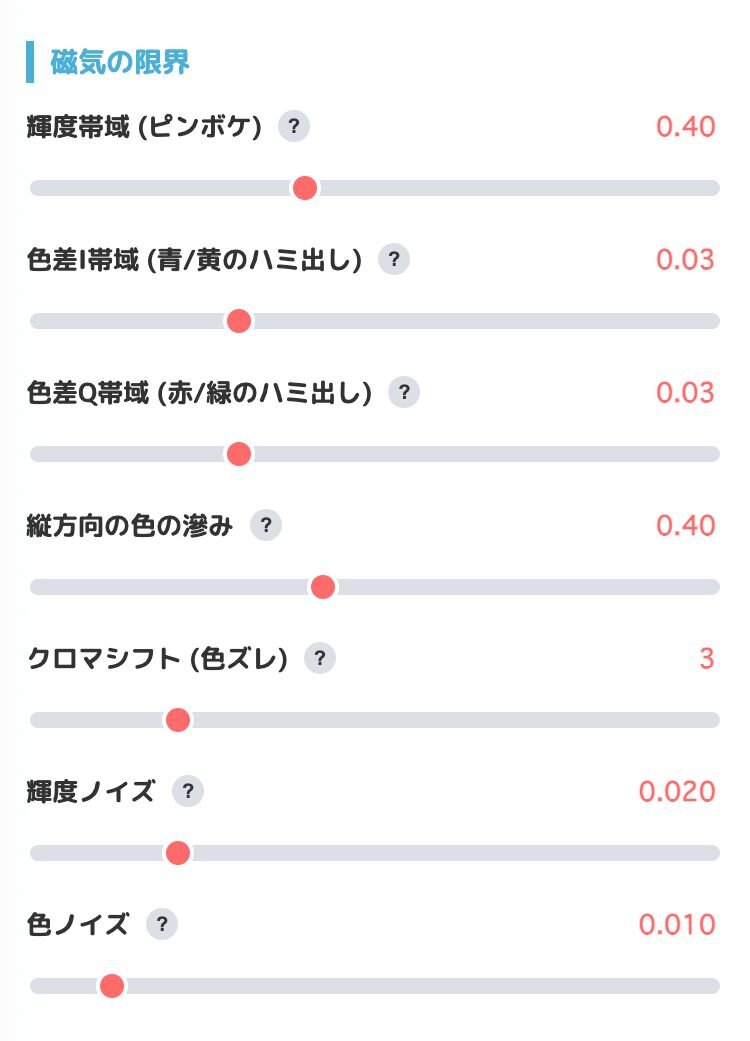Open help for 輝度帯域 (ピンボケ)
750x1041 pixels.
pyautogui.click(x=294, y=127)
